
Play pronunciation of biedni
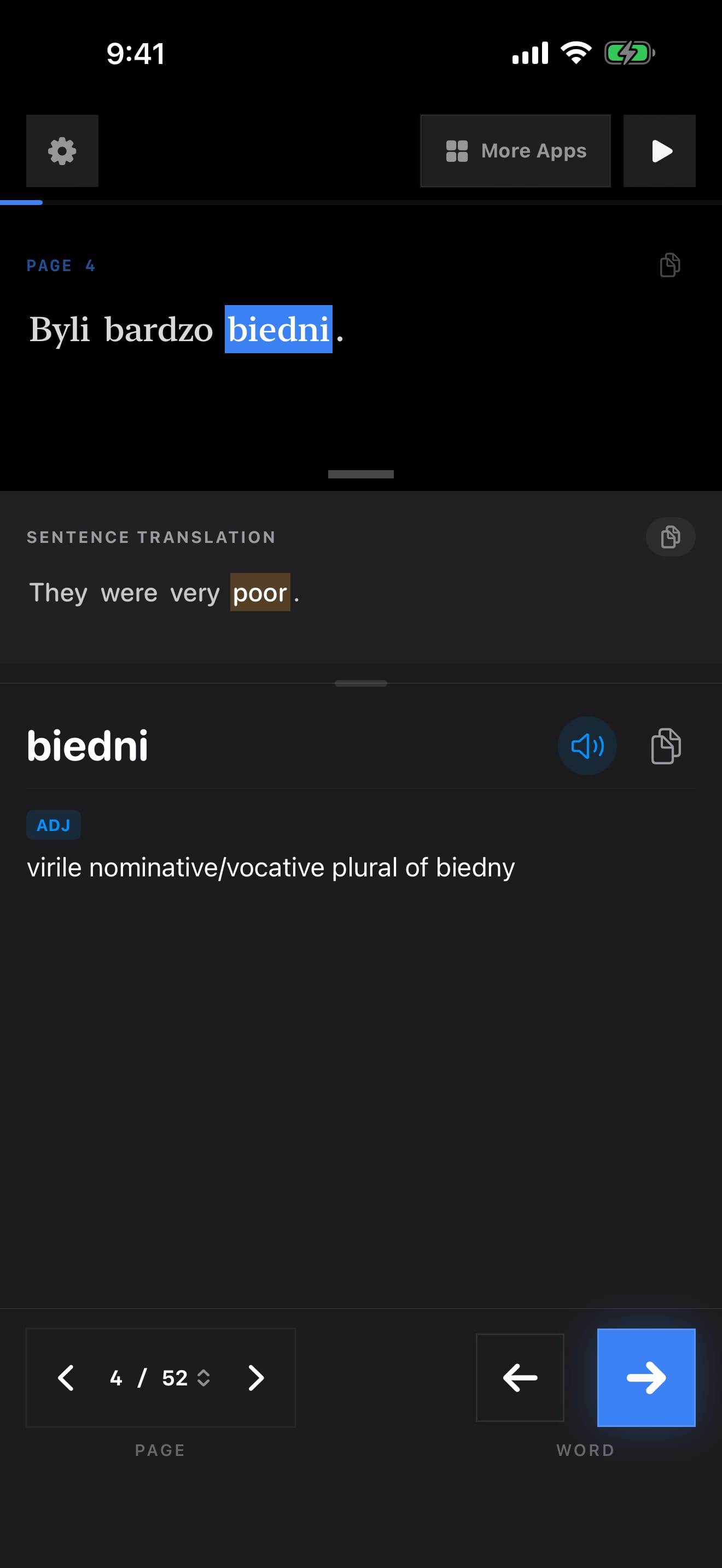[587, 746]
